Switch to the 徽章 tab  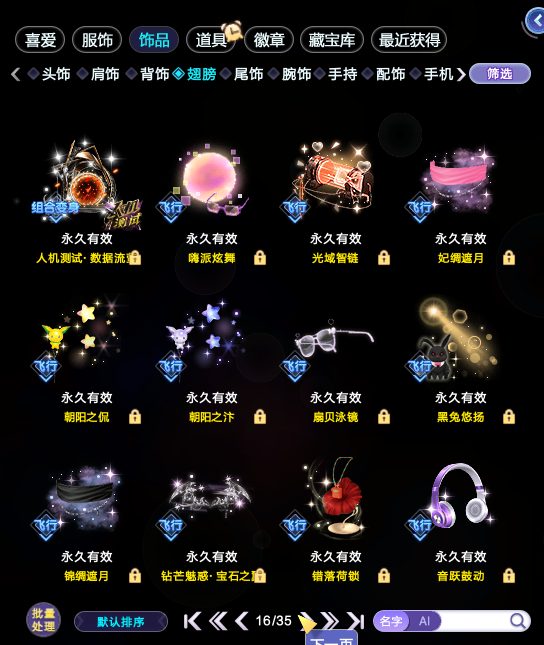click(x=269, y=40)
